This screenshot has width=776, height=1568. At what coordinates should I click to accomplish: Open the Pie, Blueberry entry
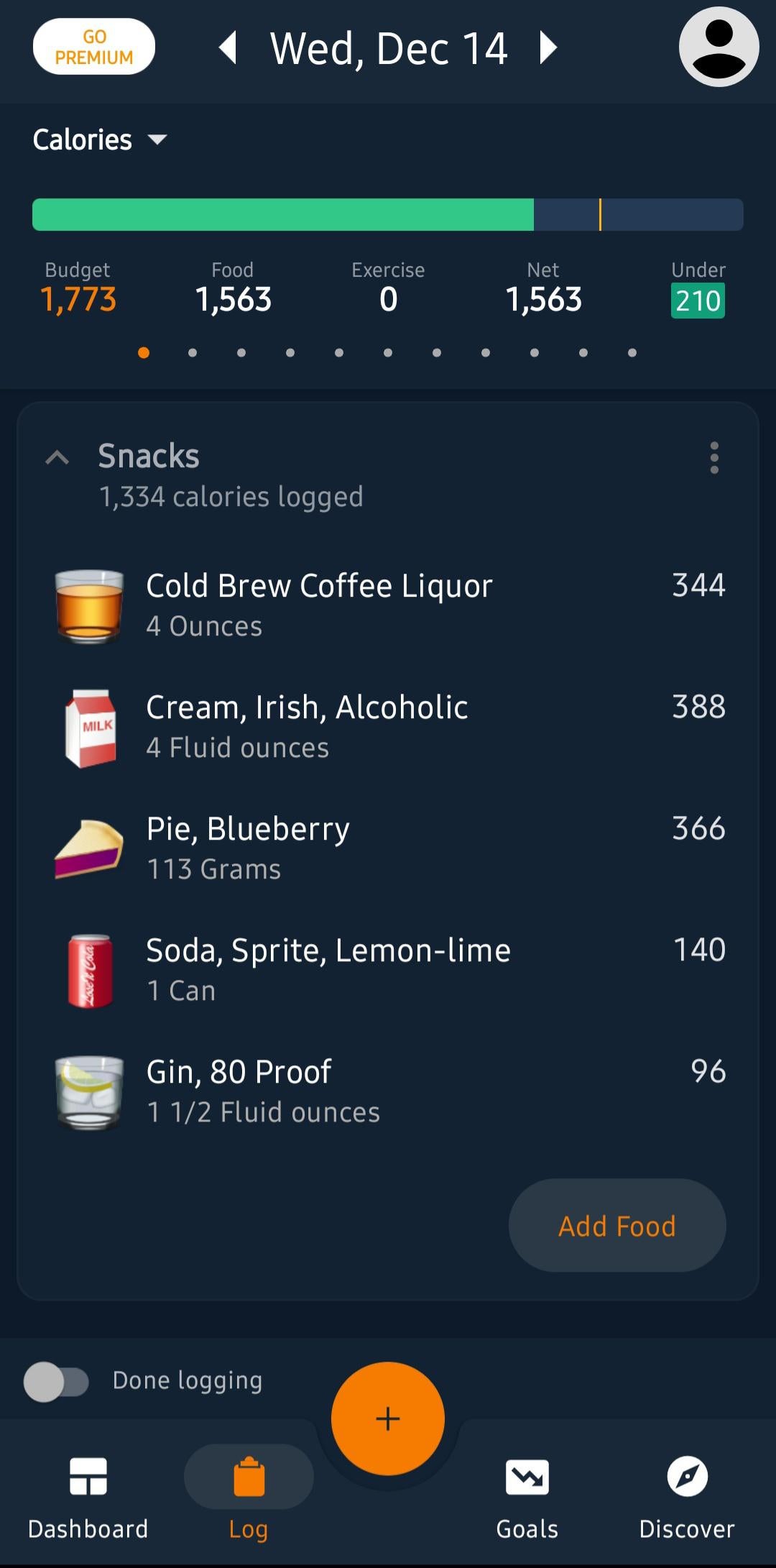pyautogui.click(x=388, y=848)
